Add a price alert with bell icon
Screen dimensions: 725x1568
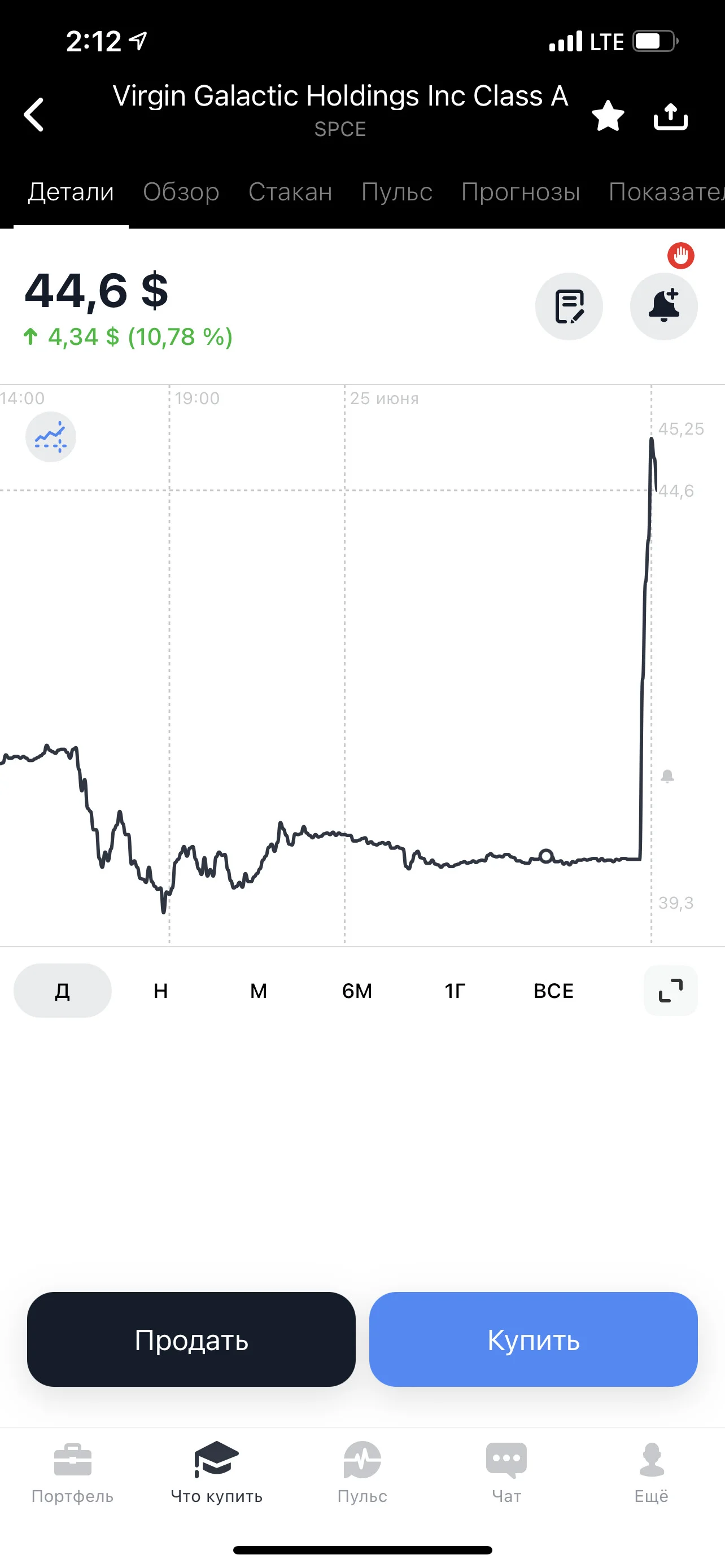[x=663, y=306]
